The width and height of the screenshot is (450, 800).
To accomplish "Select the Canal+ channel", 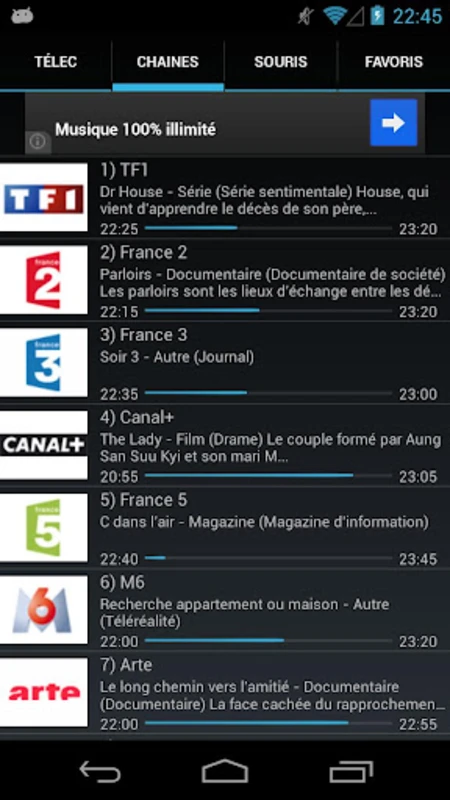I will 225,445.
